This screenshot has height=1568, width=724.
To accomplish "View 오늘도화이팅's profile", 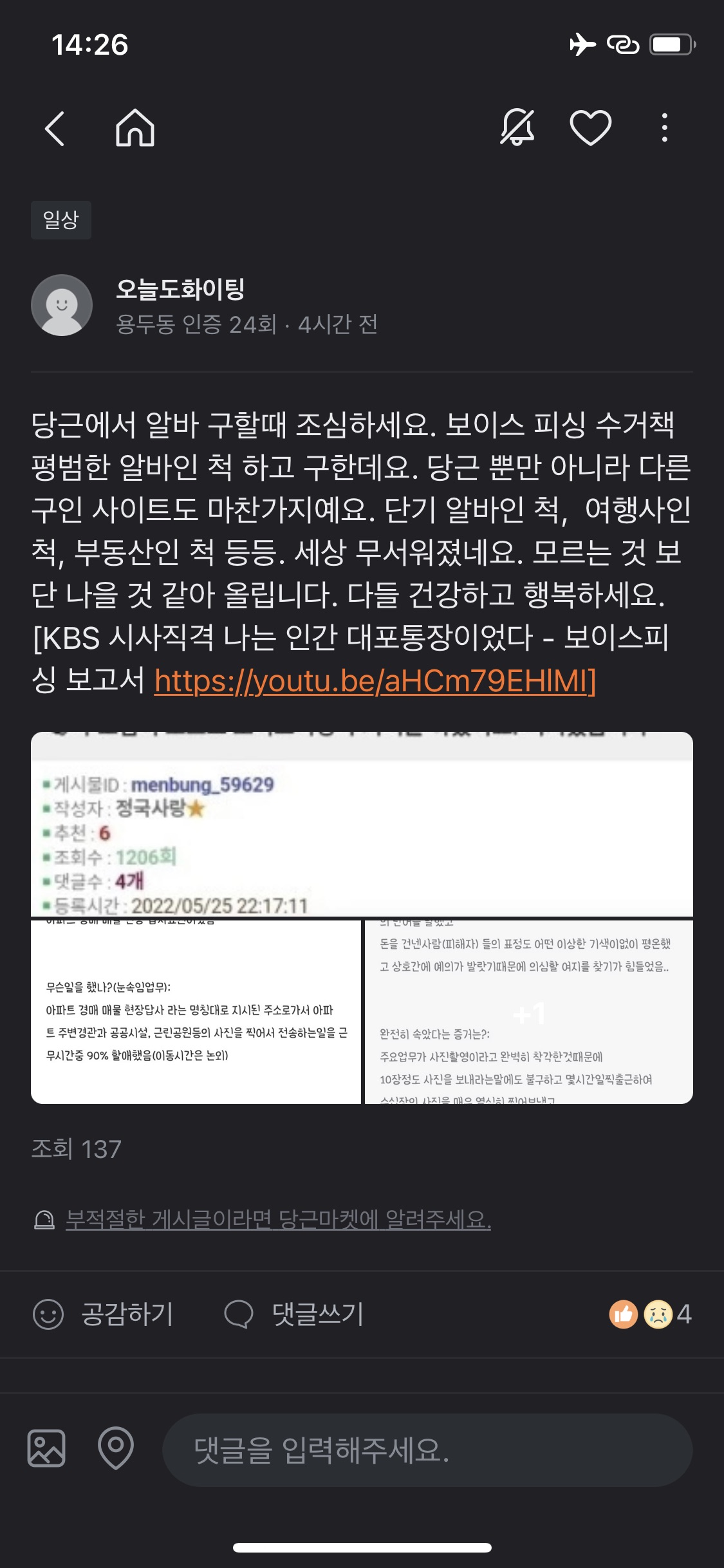I will 62,305.
